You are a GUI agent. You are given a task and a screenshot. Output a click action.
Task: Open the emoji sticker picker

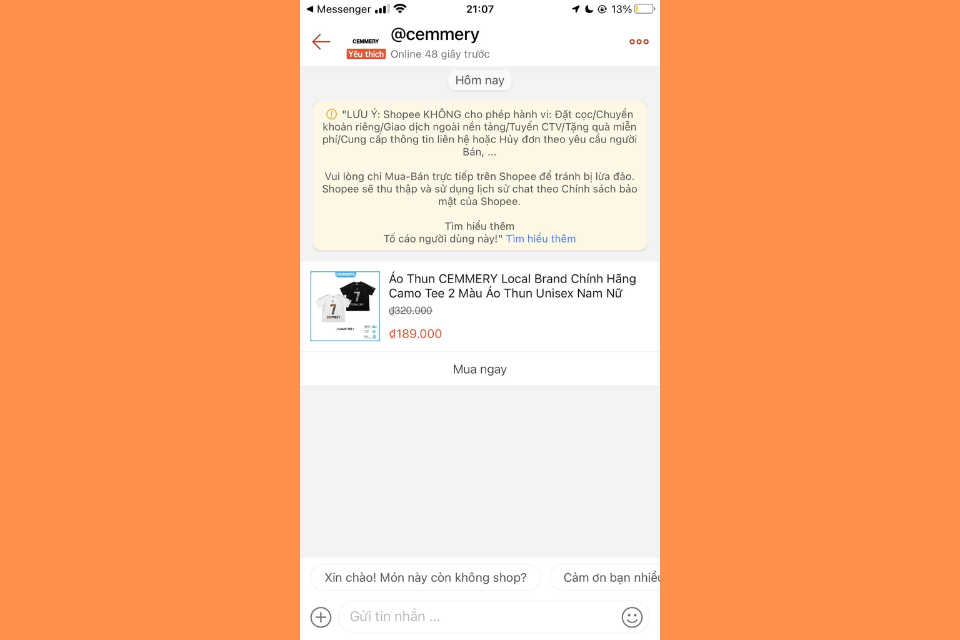(x=632, y=617)
